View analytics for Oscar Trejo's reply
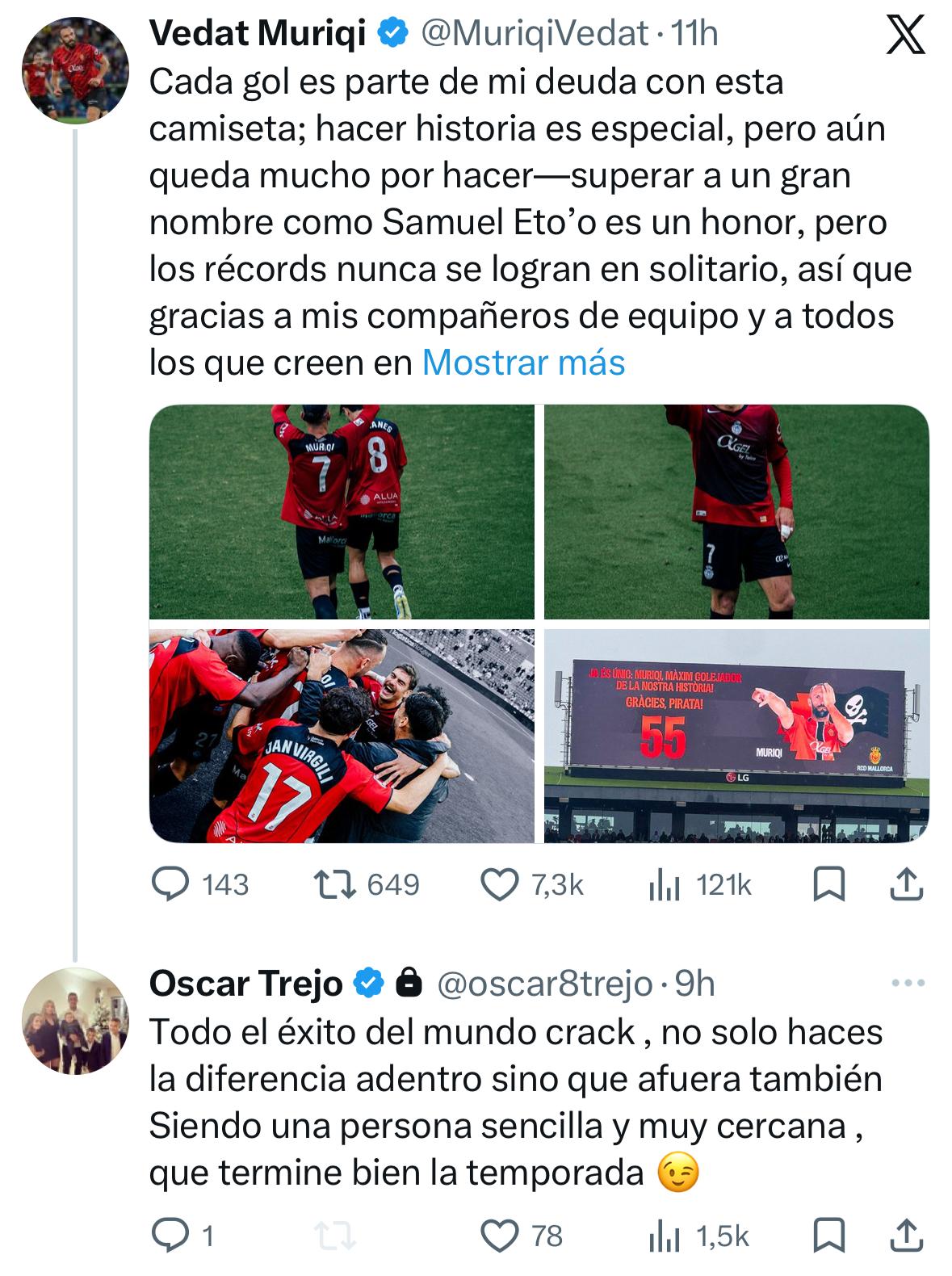The image size is (952, 1276). coord(665,1236)
